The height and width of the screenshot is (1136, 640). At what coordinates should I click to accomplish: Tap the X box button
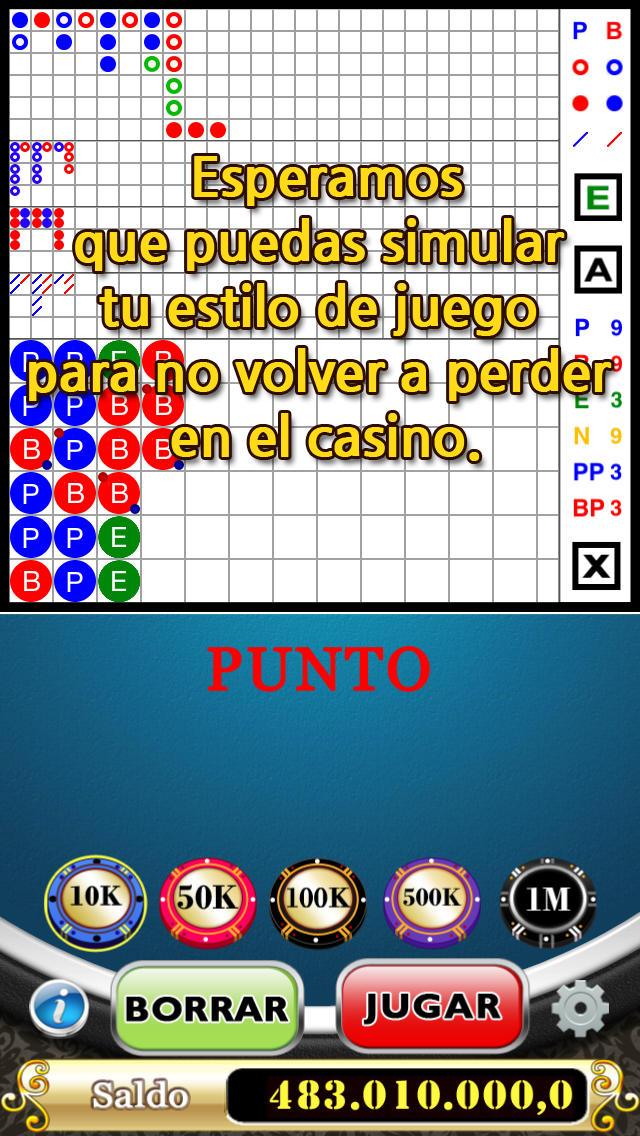click(596, 566)
